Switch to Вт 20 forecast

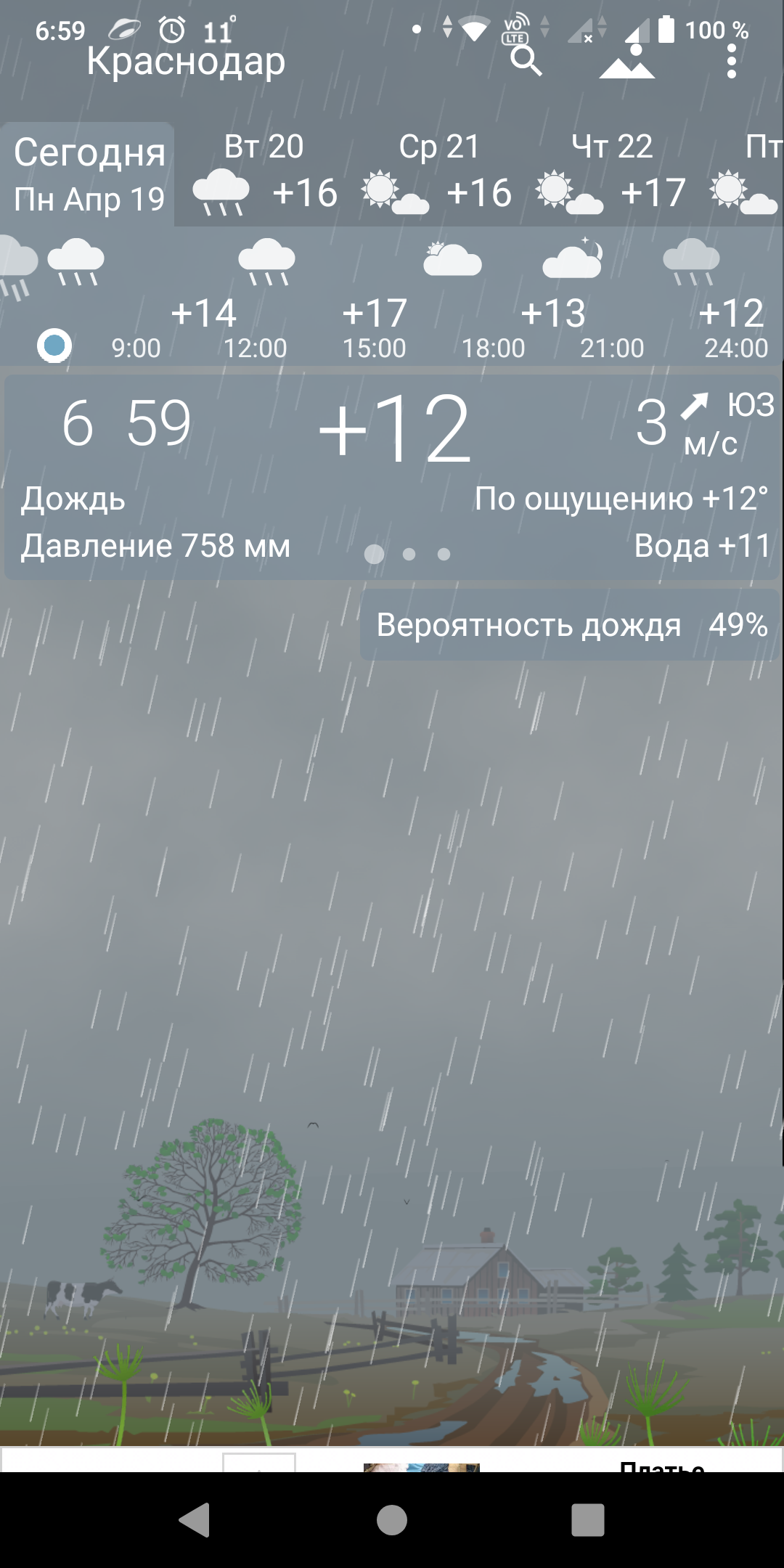pyautogui.click(x=266, y=175)
